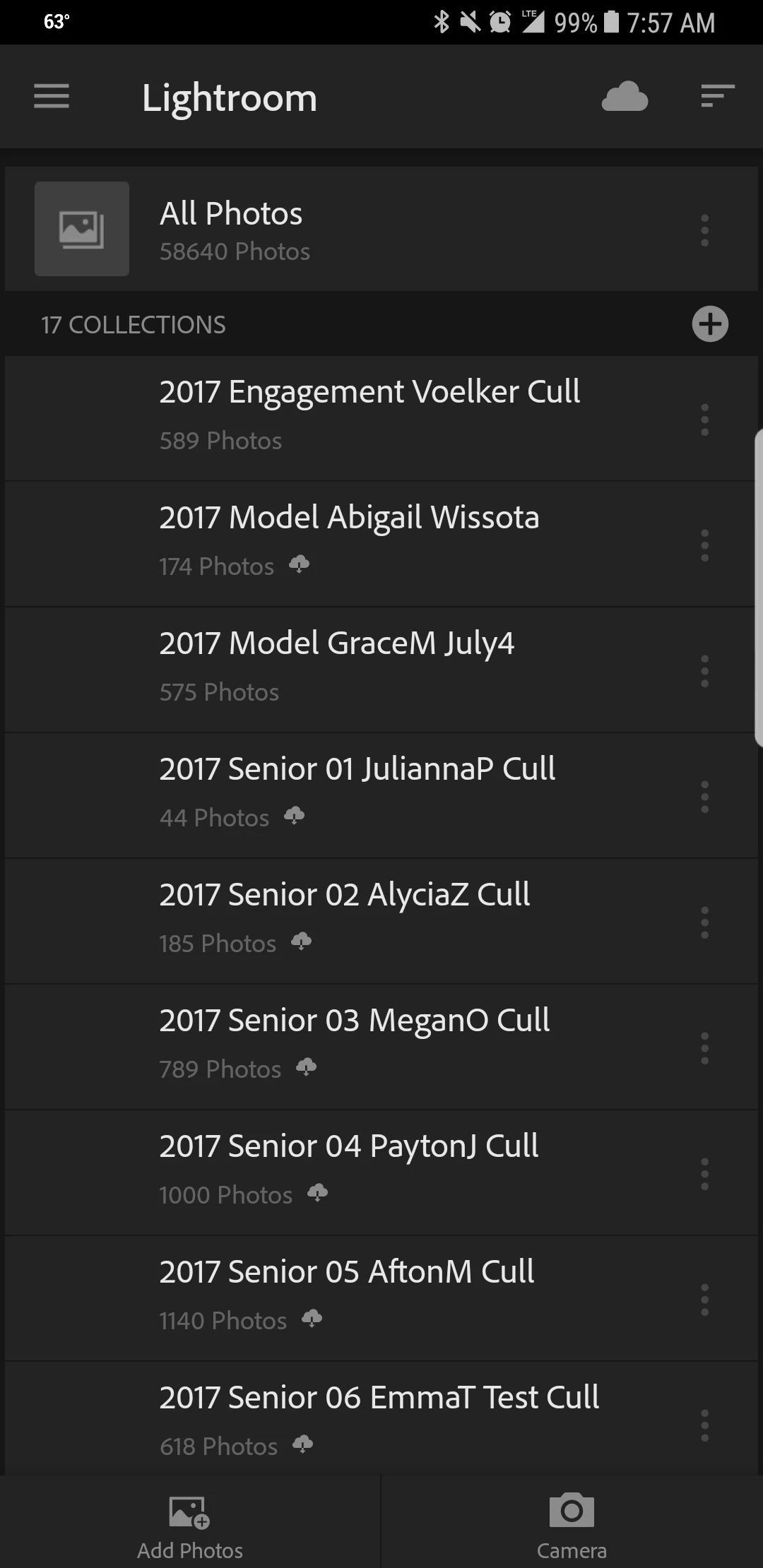Screen dimensions: 763x1568
Task: Open options for 2017 Engagement Voelker Cull
Action: (704, 420)
